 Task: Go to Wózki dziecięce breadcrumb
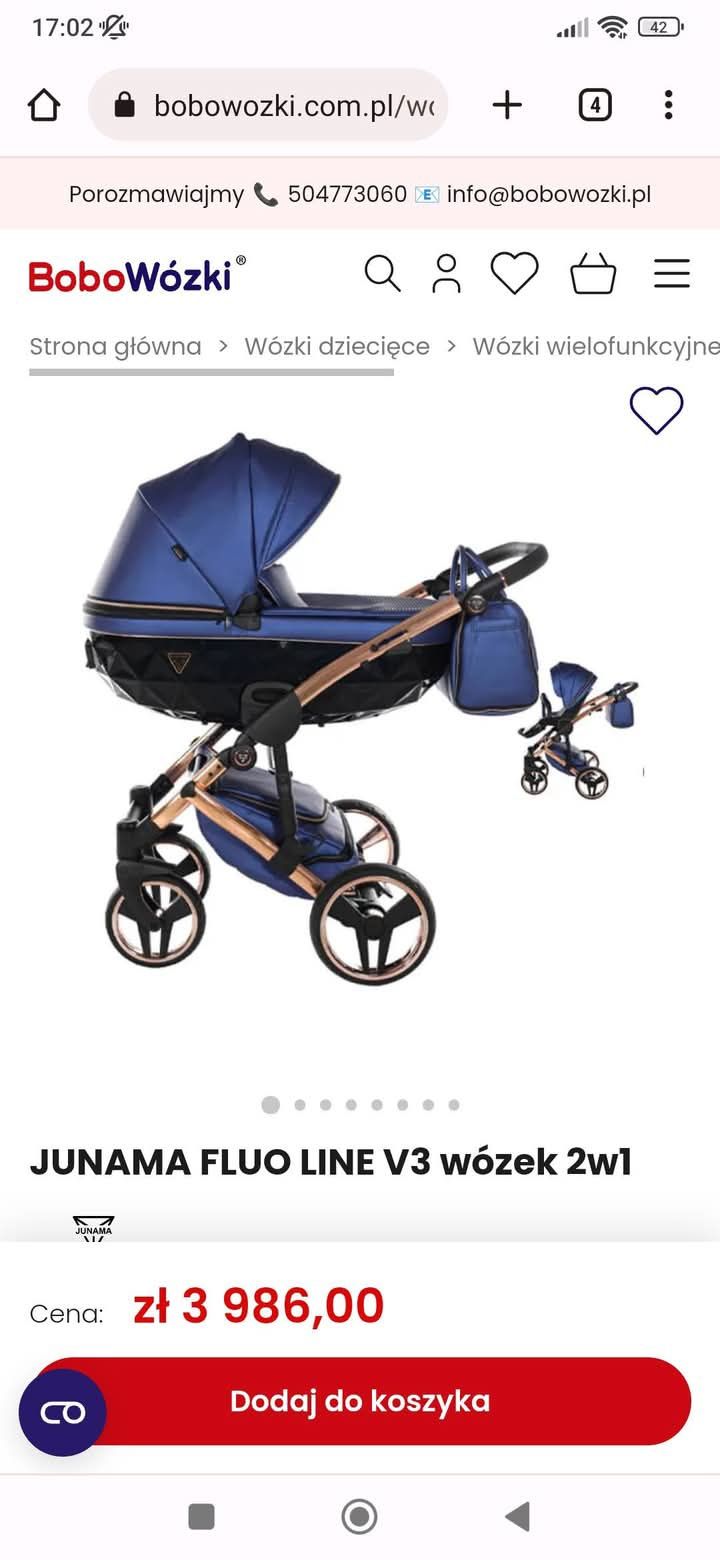click(x=337, y=346)
